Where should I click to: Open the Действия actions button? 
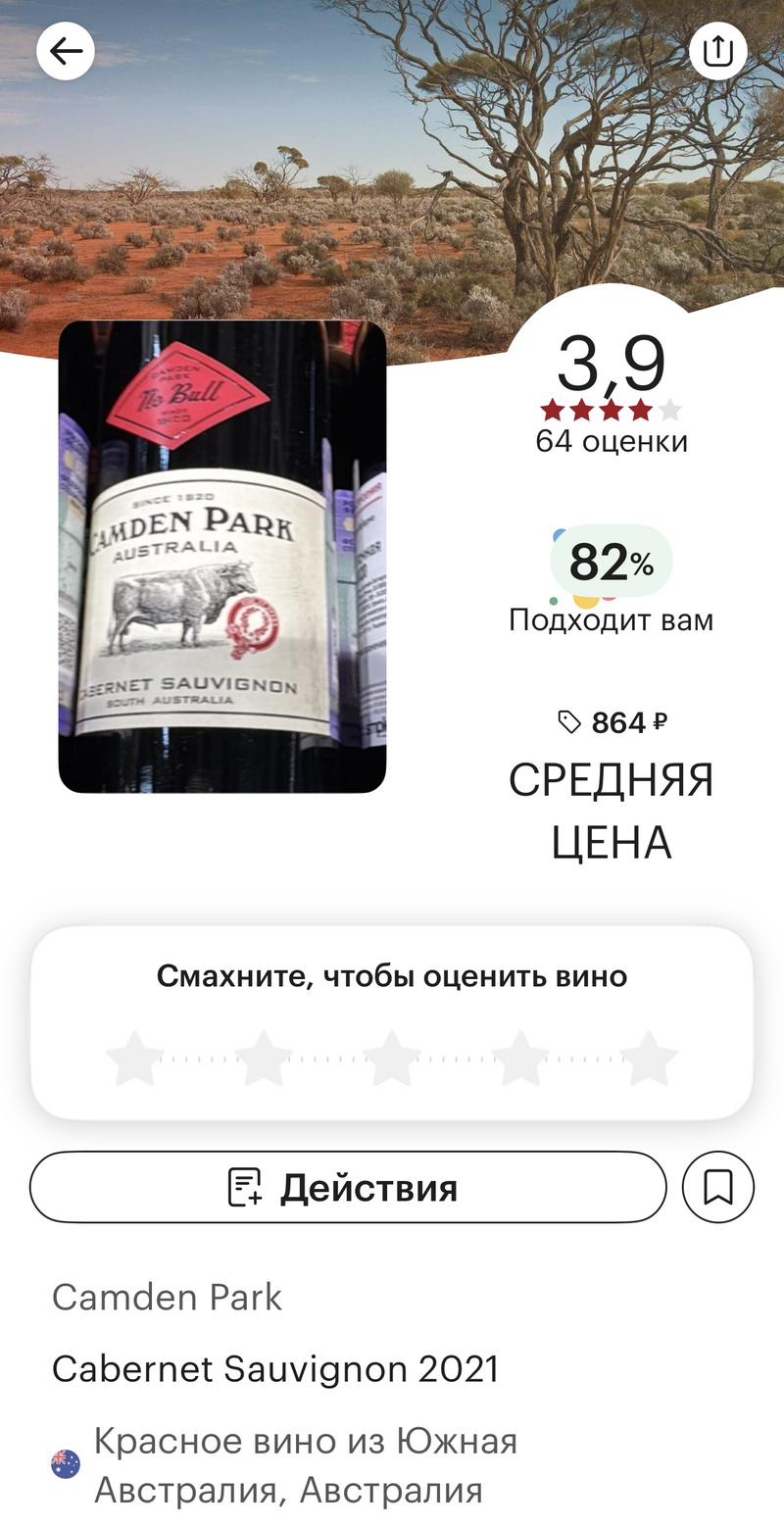[x=348, y=1187]
